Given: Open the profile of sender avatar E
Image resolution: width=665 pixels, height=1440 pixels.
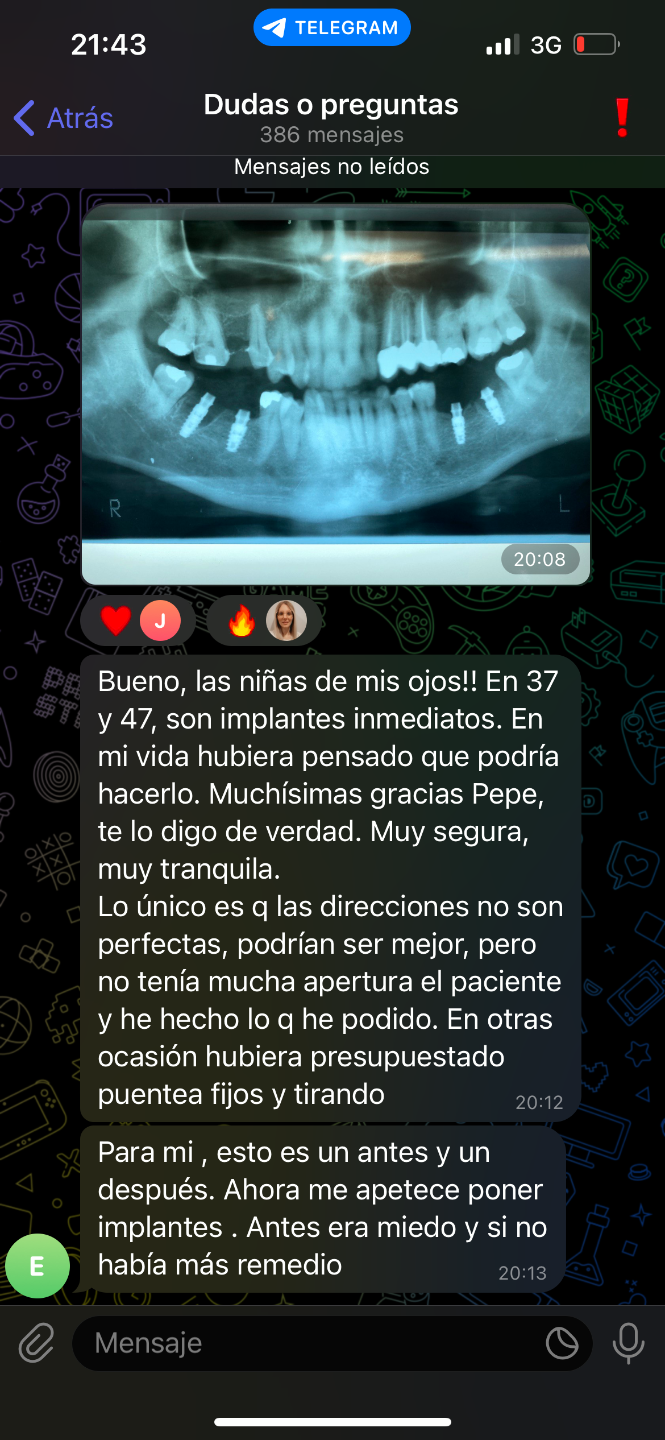Looking at the screenshot, I should click(x=37, y=1266).
